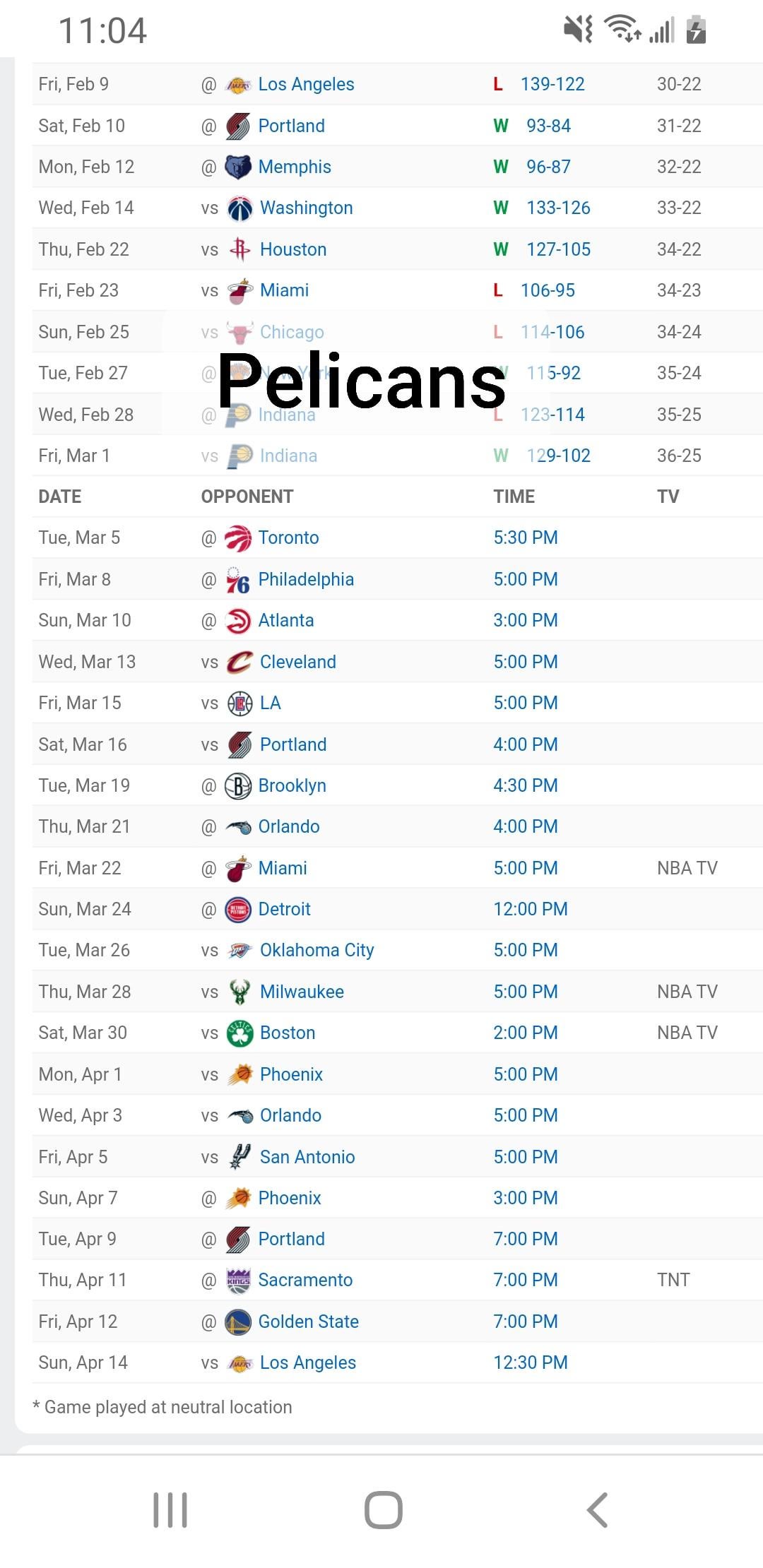Open the Memphis team link
The height and width of the screenshot is (1568, 763).
pos(294,167)
